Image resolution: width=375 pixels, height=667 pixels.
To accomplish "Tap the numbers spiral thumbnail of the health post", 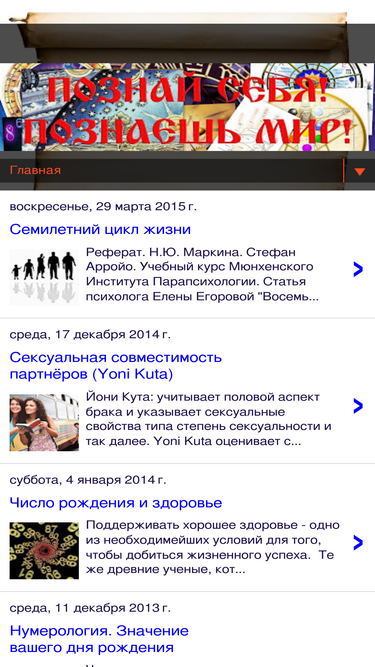I will tap(44, 550).
